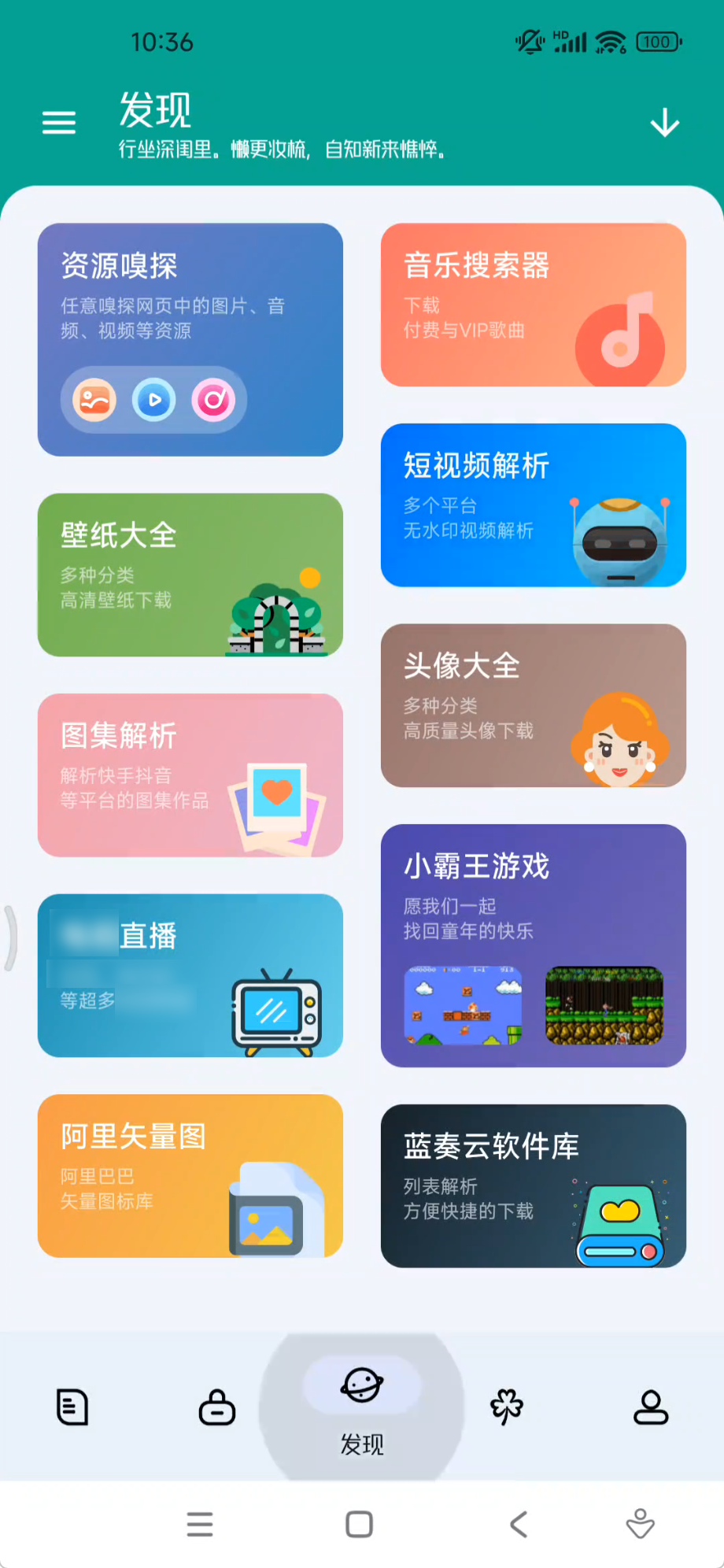Go back with system back button
This screenshot has height=1568, width=724.
(519, 1525)
